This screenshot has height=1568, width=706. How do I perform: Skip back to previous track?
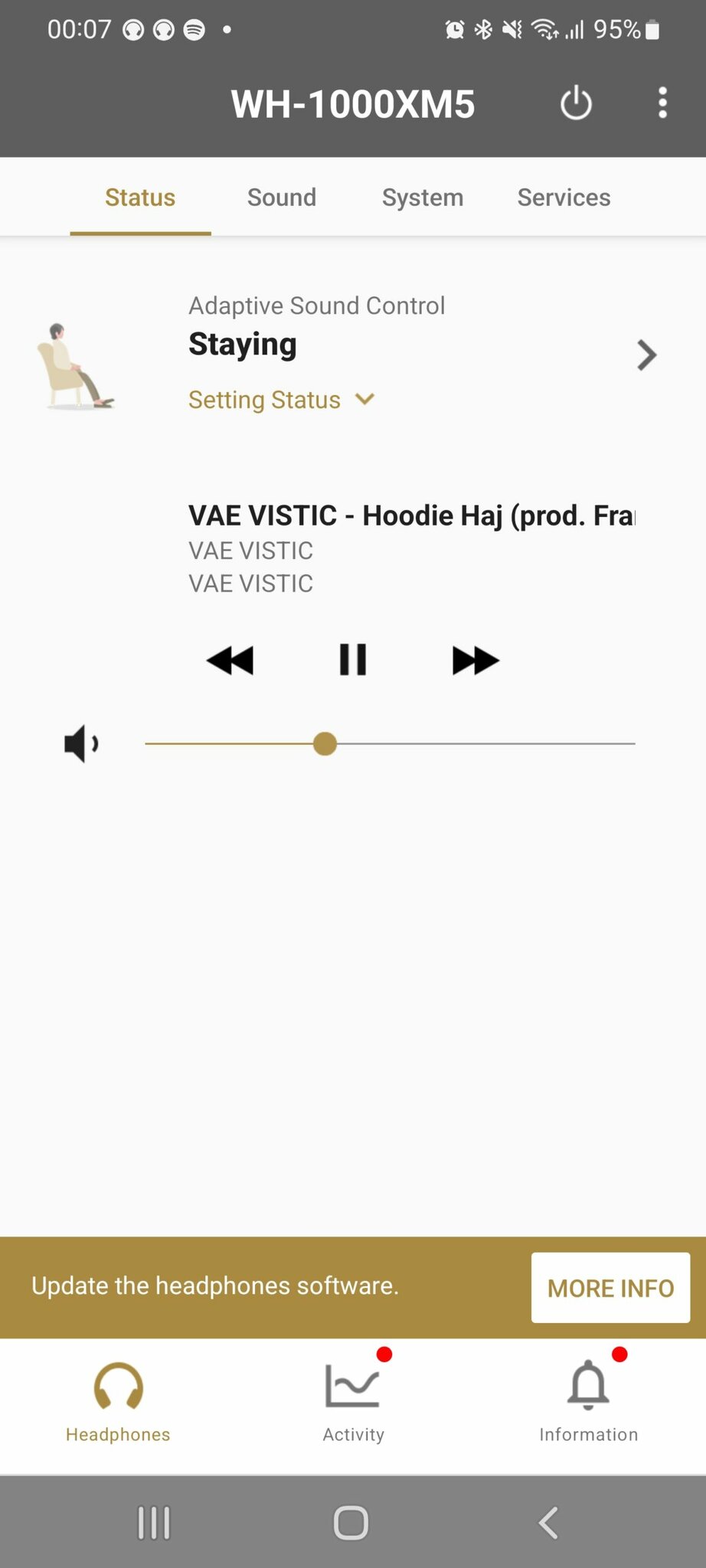click(230, 660)
